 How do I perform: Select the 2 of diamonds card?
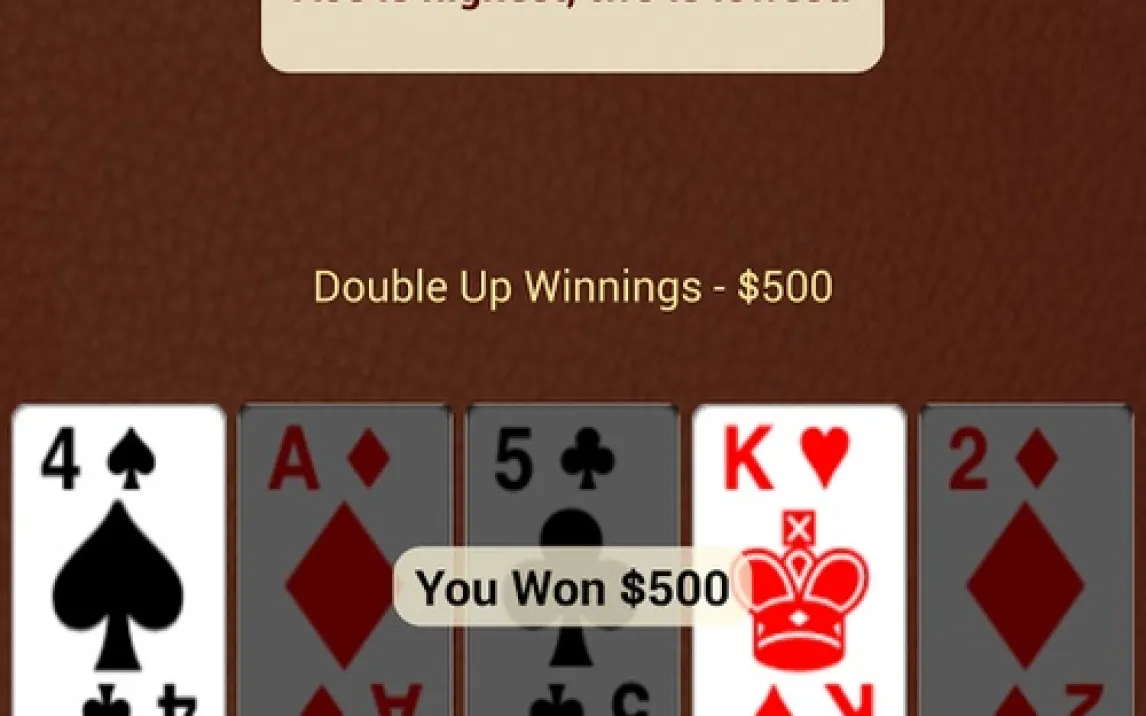pyautogui.click(x=1026, y=560)
